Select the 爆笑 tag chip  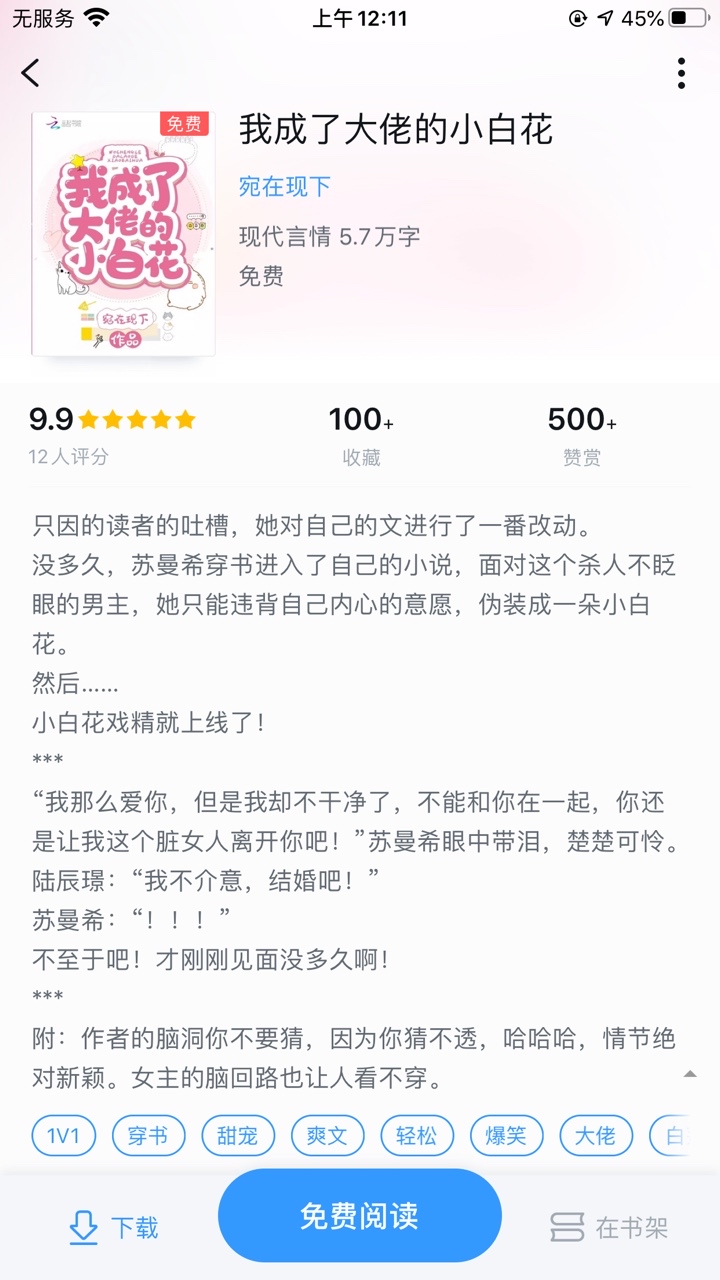tap(506, 1136)
